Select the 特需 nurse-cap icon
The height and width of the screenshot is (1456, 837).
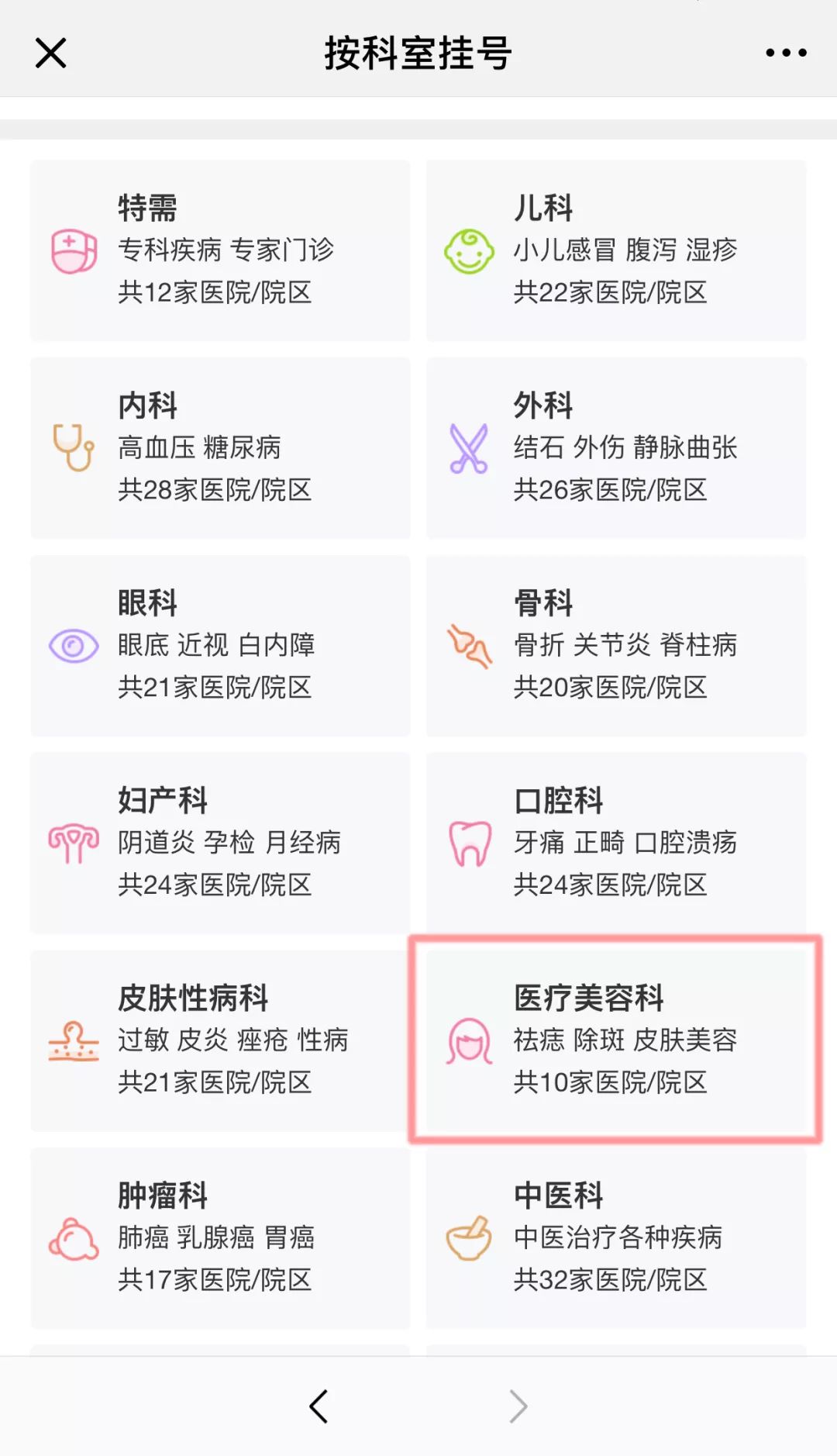click(x=72, y=250)
